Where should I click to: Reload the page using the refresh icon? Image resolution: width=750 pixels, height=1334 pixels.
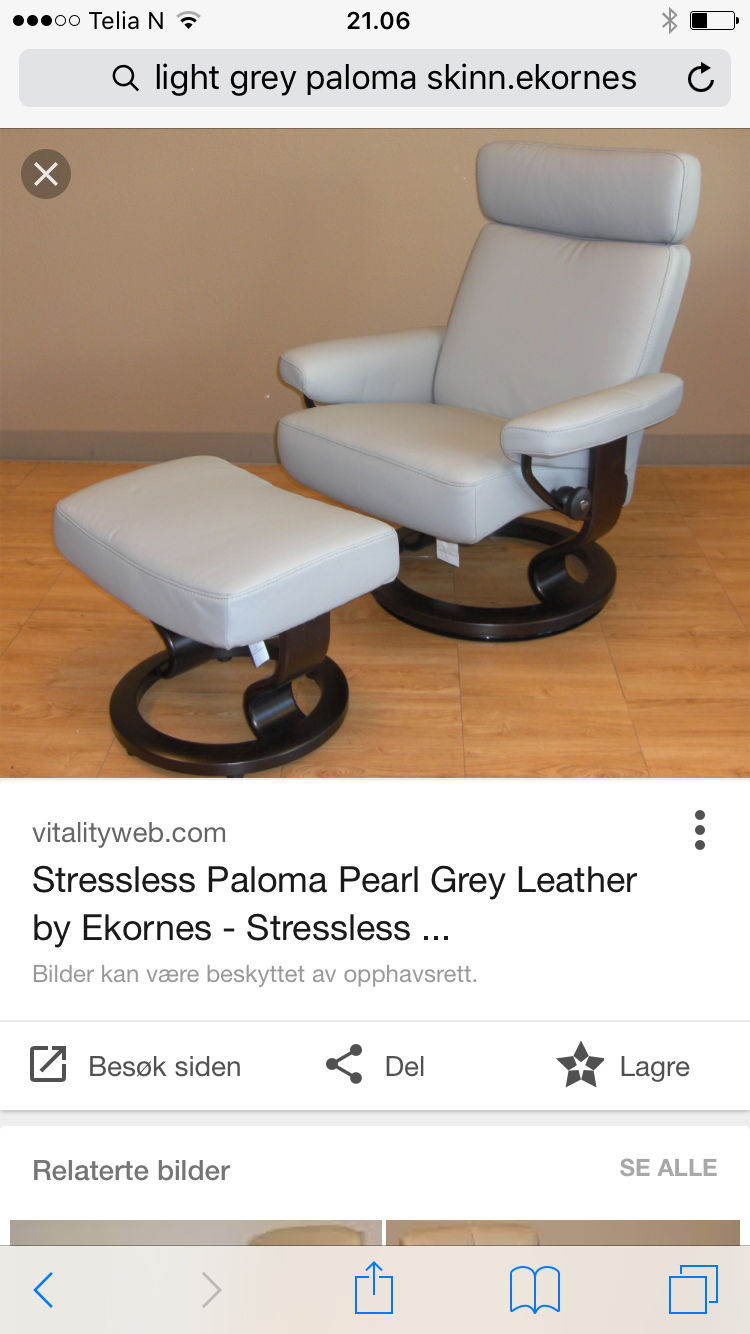click(700, 78)
